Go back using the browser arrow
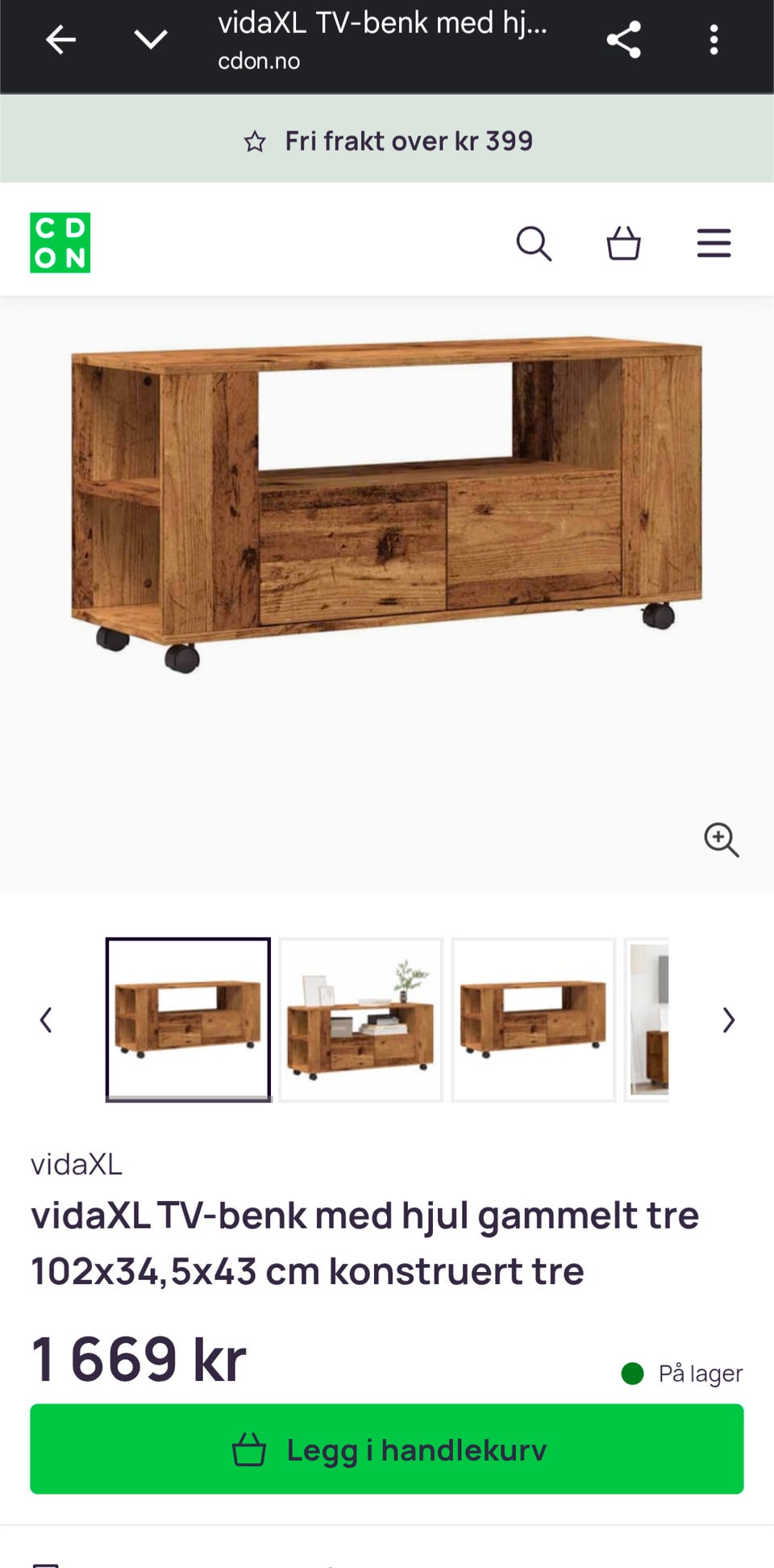This screenshot has height=1568, width=774. 60,40
